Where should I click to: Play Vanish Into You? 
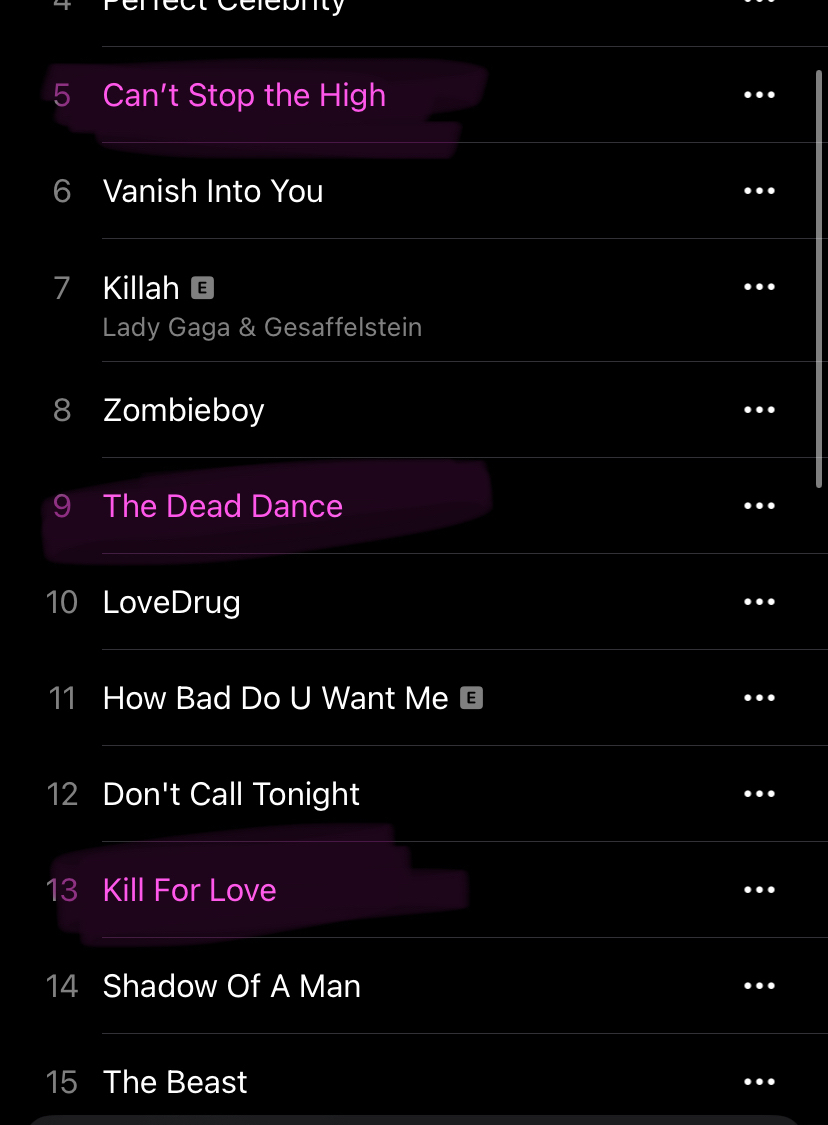pos(213,191)
